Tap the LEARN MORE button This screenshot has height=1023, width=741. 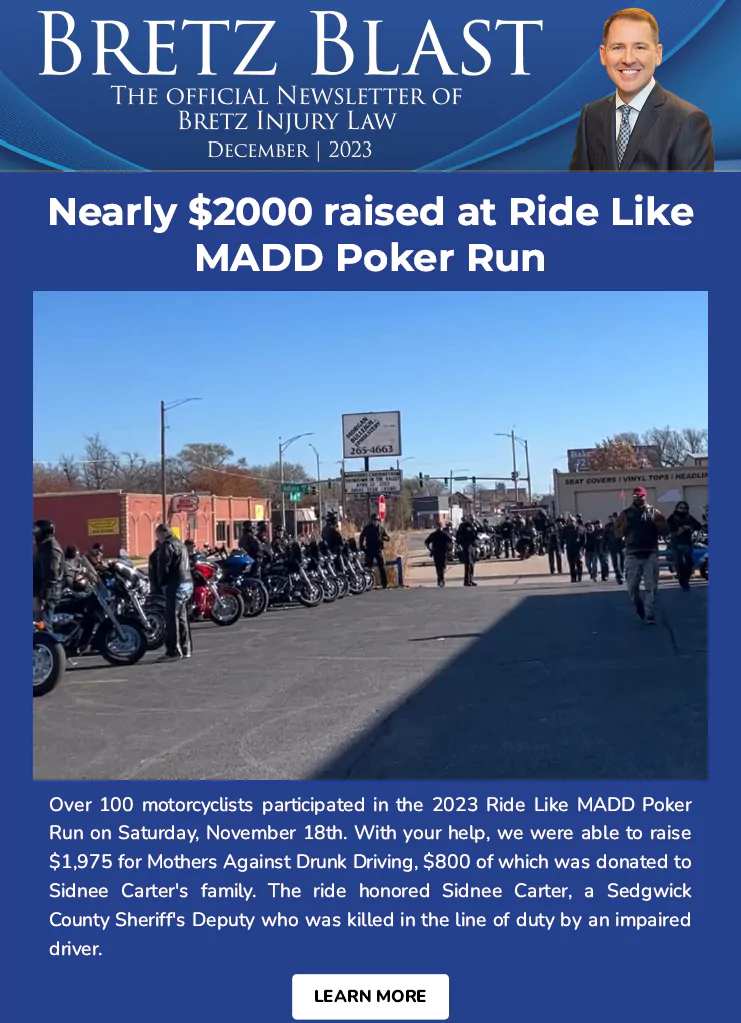click(x=370, y=996)
